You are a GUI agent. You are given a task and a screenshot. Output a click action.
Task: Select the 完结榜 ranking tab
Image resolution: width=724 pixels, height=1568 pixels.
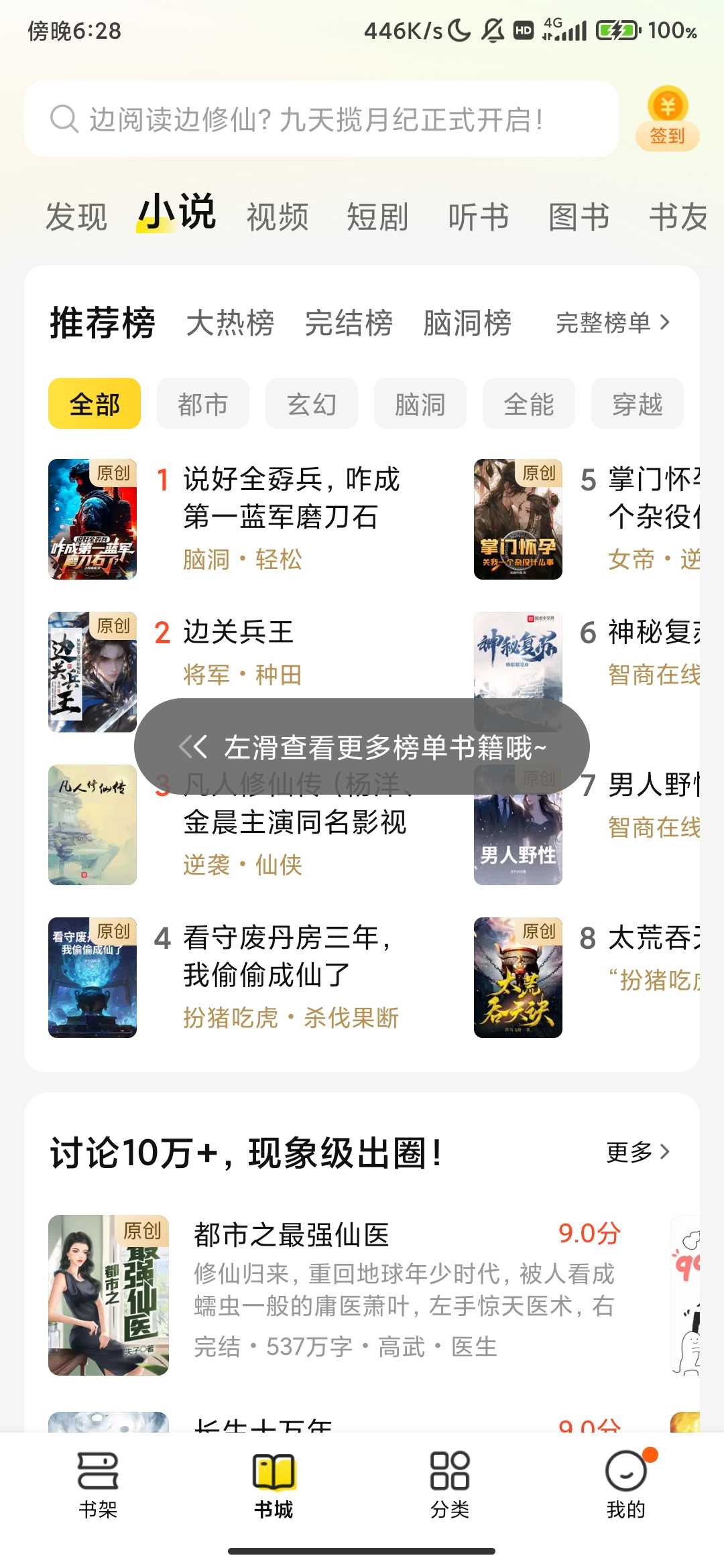point(349,323)
